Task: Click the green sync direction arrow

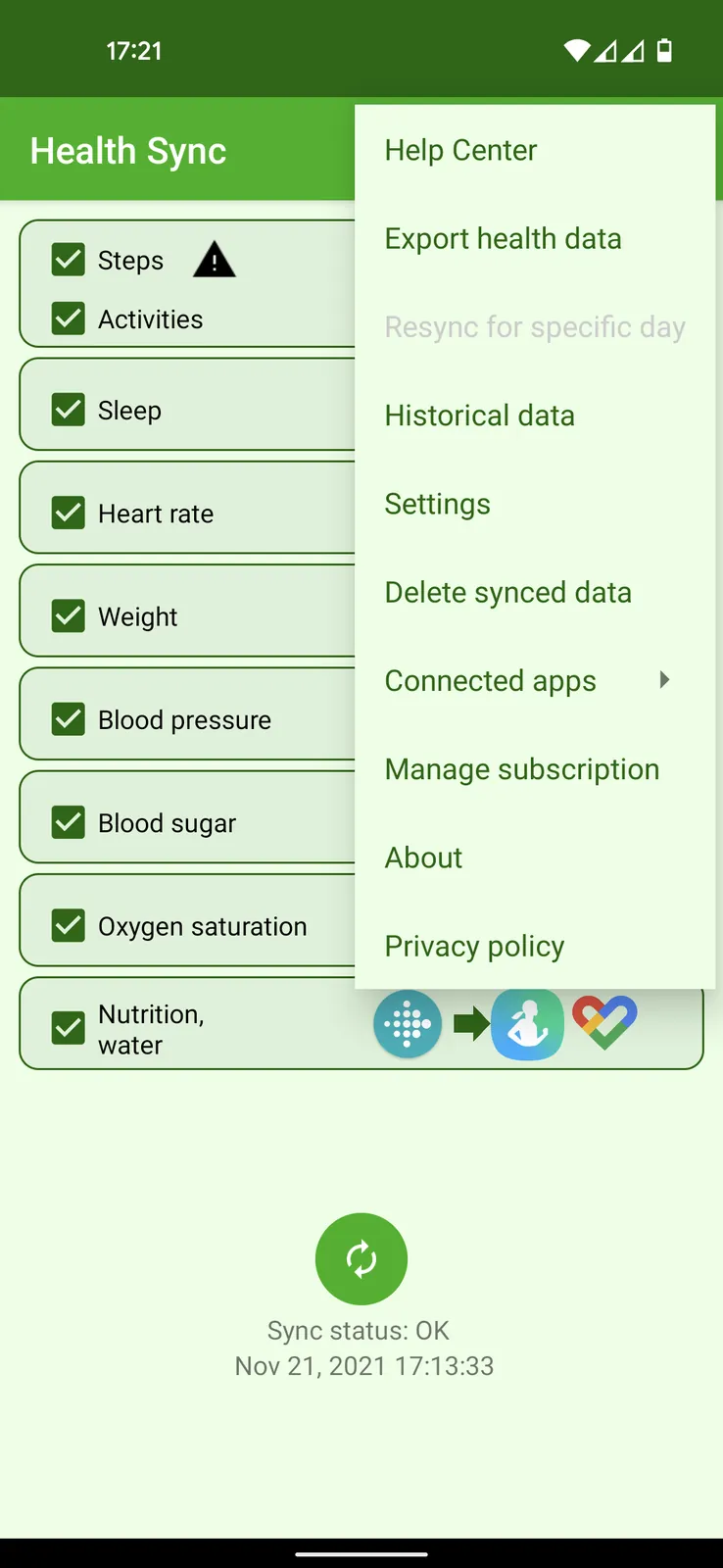Action: [x=470, y=1023]
